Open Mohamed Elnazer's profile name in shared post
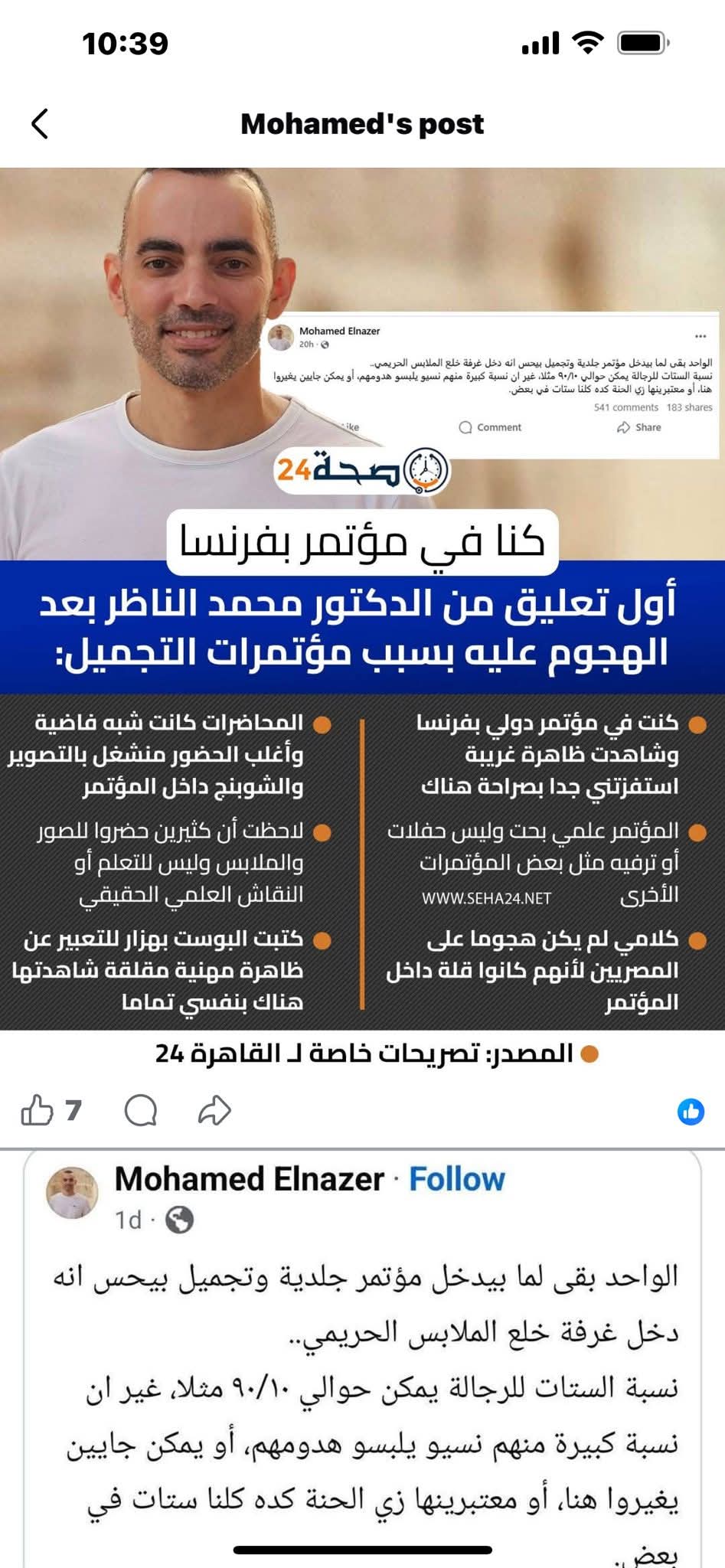The image size is (725, 1568). click(250, 1180)
